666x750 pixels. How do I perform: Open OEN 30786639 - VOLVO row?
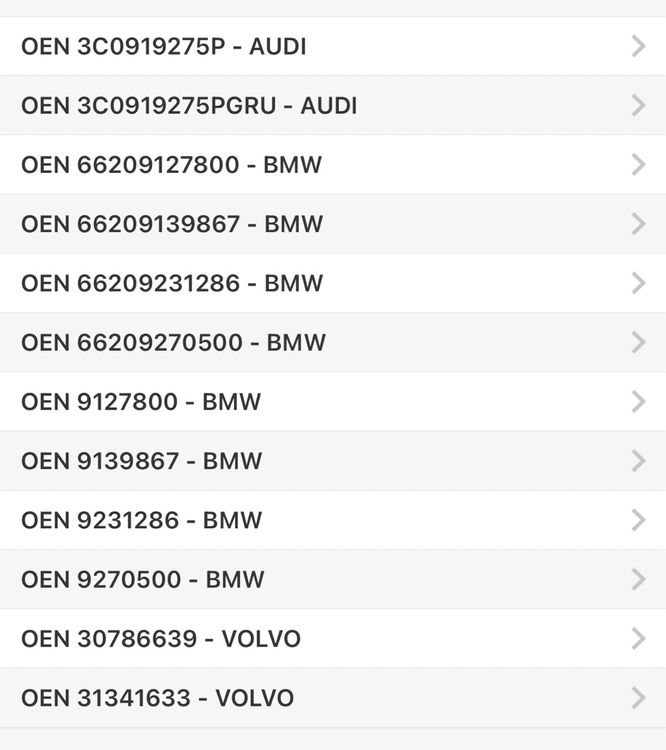pyautogui.click(x=333, y=639)
